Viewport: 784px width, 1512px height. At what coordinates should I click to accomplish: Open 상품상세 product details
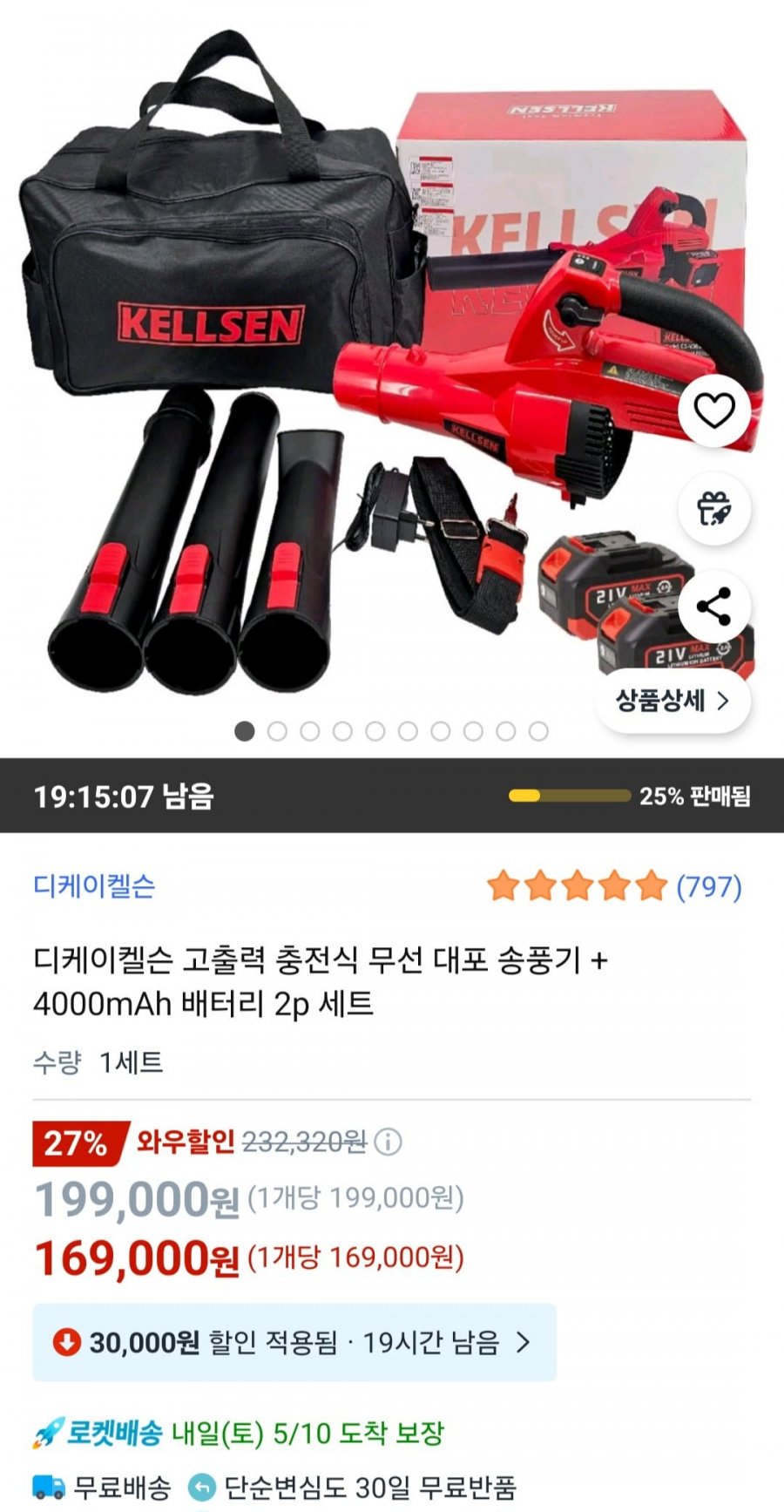pos(672,701)
